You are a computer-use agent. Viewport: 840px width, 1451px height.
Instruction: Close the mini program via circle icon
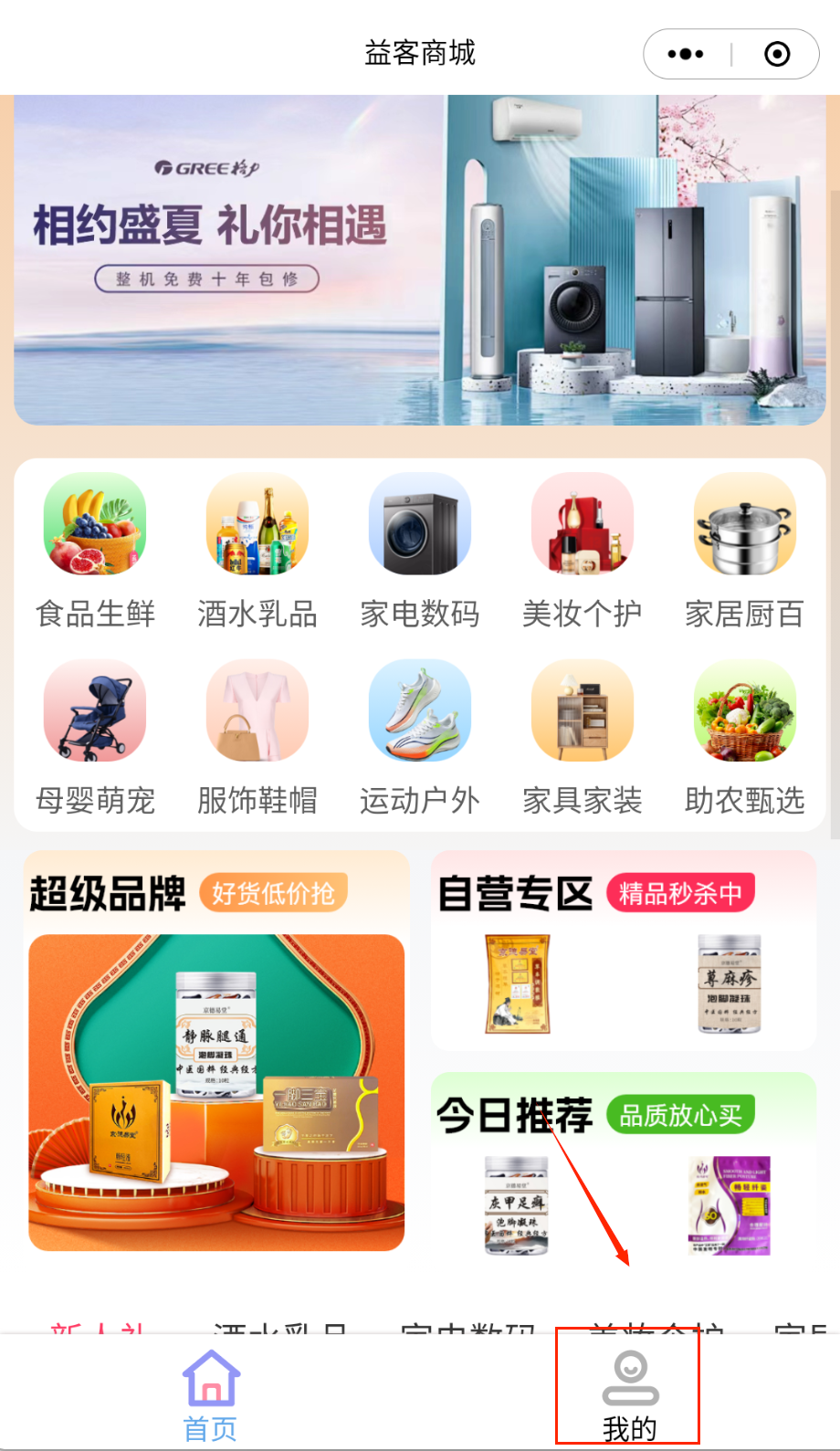pyautogui.click(x=777, y=54)
